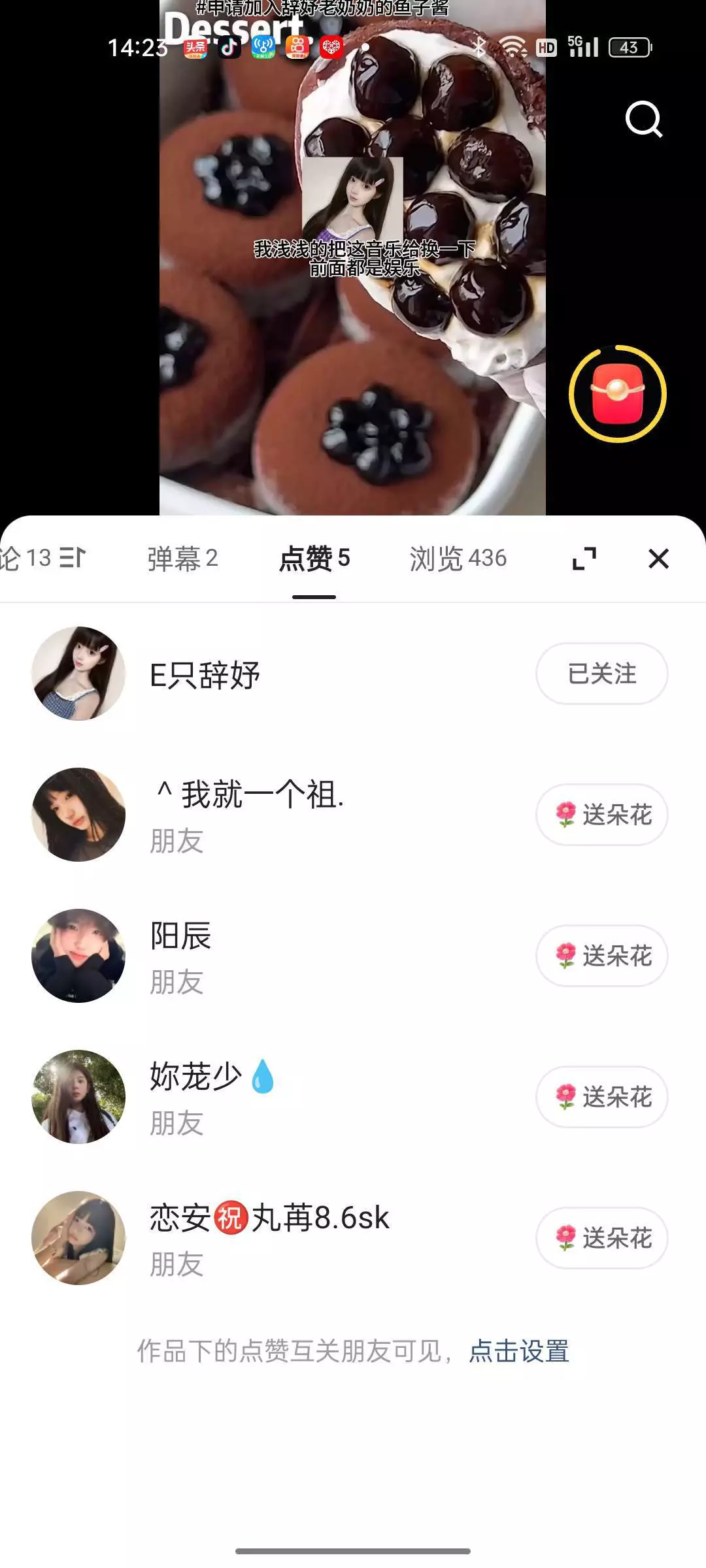Select the 点赞 5 tab
Image resolution: width=706 pixels, height=1568 pixels.
tap(314, 559)
